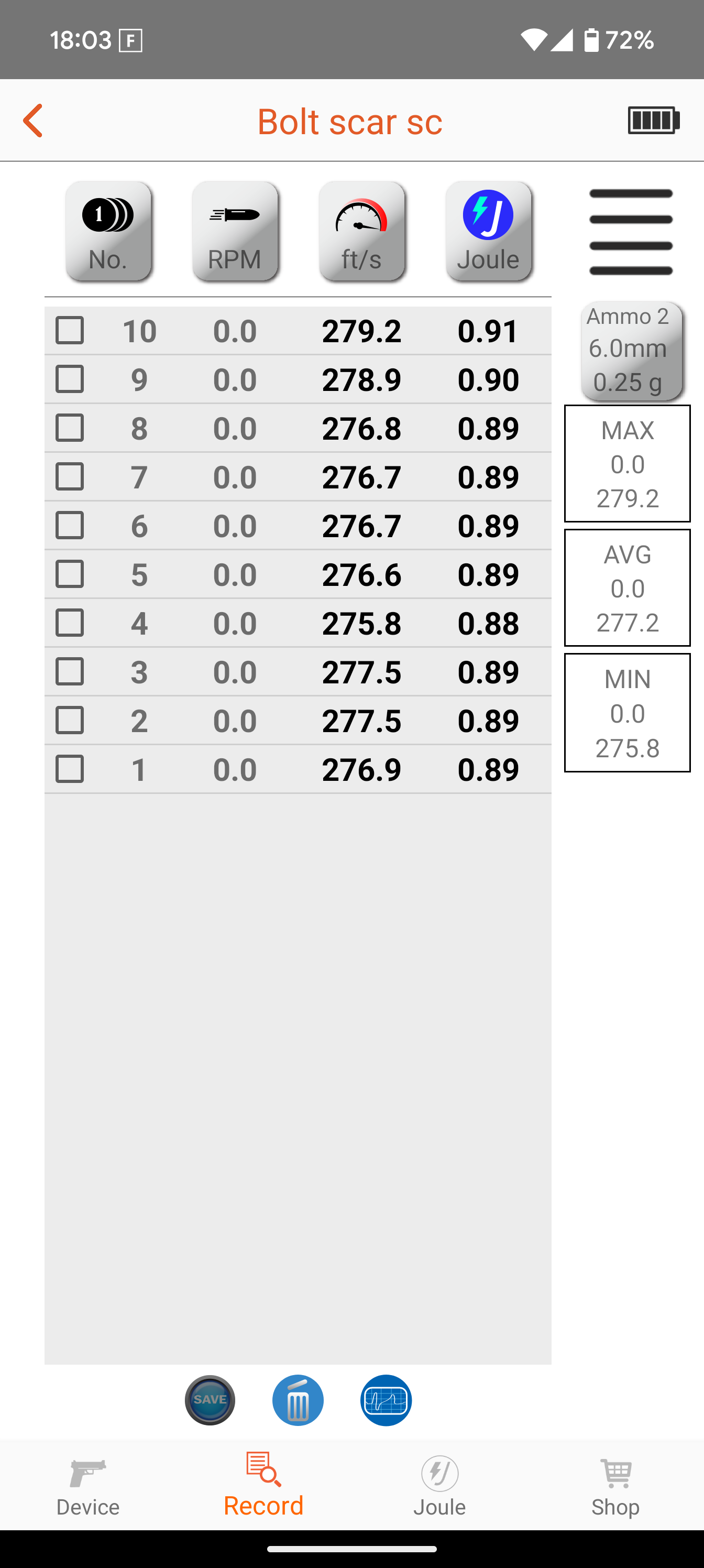Check the box for shot 10
The height and width of the screenshot is (1568, 704).
click(70, 331)
